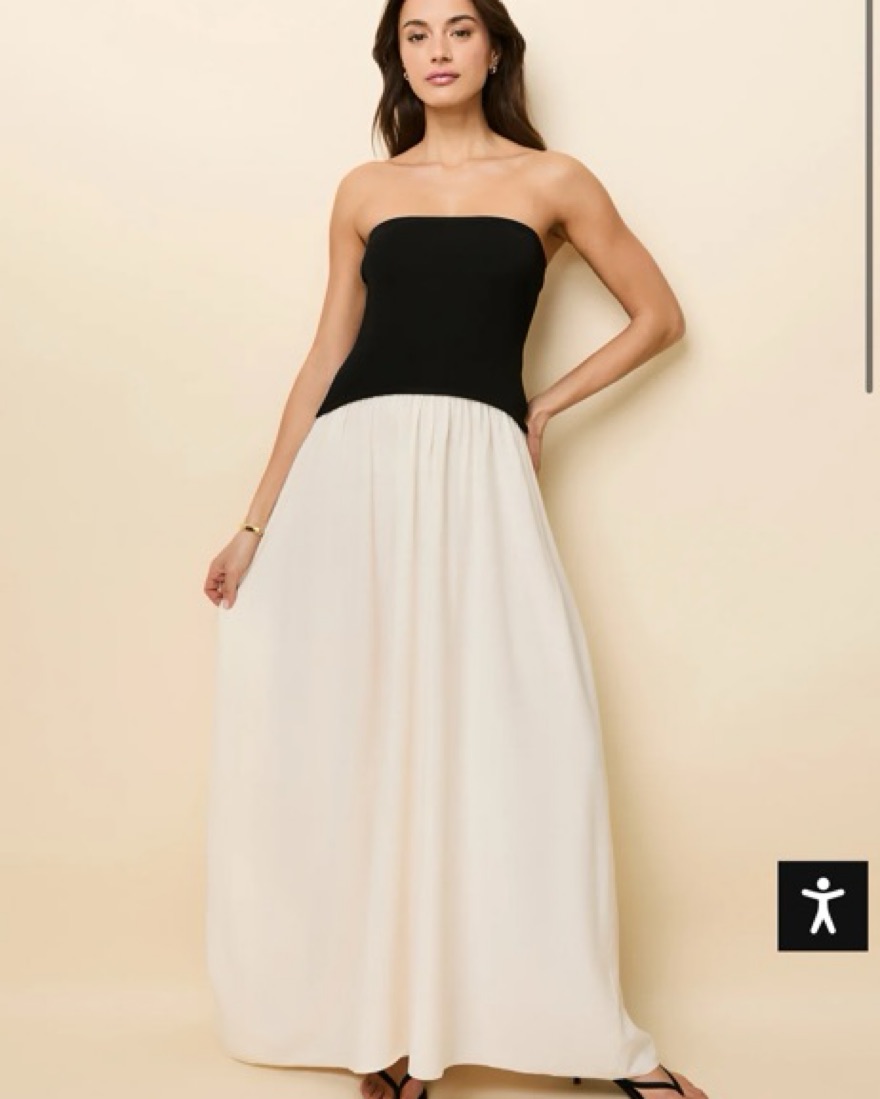Open the accessibility options widget
880x1099 pixels.
(822, 905)
